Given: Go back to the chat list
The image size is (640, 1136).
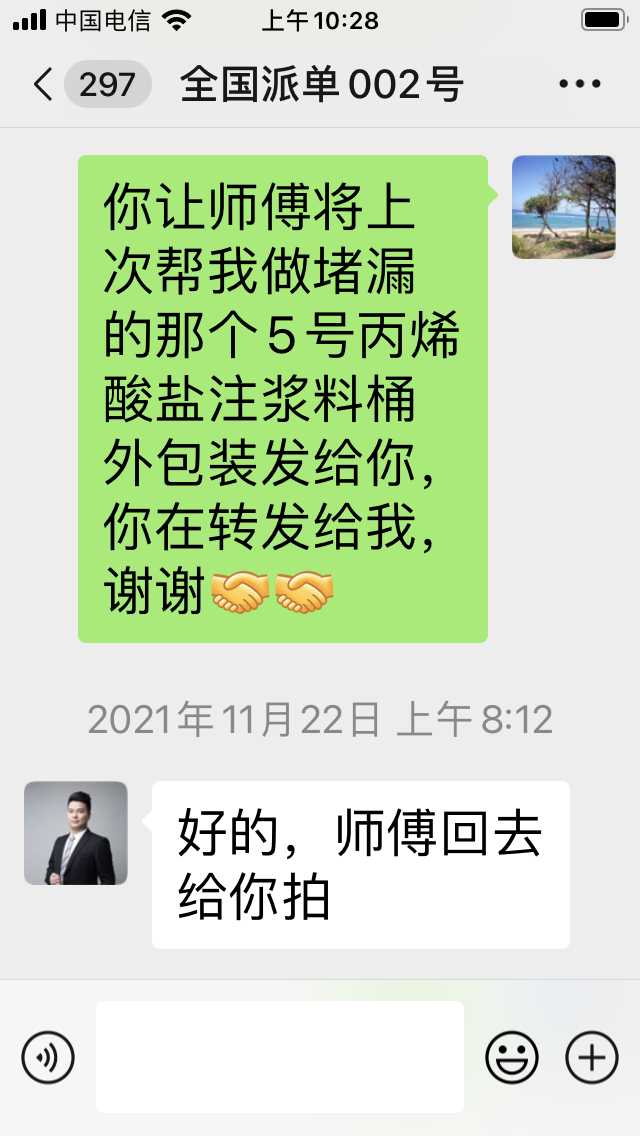Looking at the screenshot, I should [x=43, y=85].
